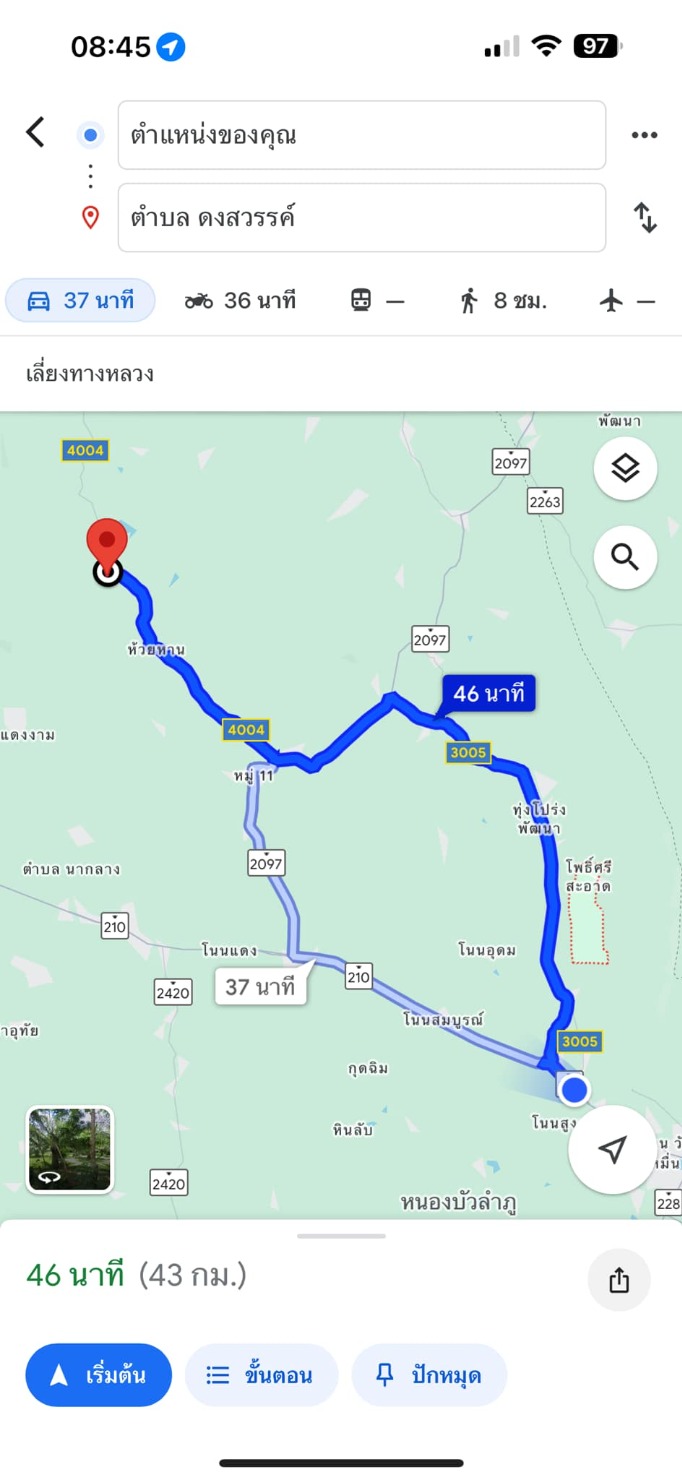Open the three-dot overflow menu
Image resolution: width=682 pixels, height=1480 pixels.
coord(645,135)
